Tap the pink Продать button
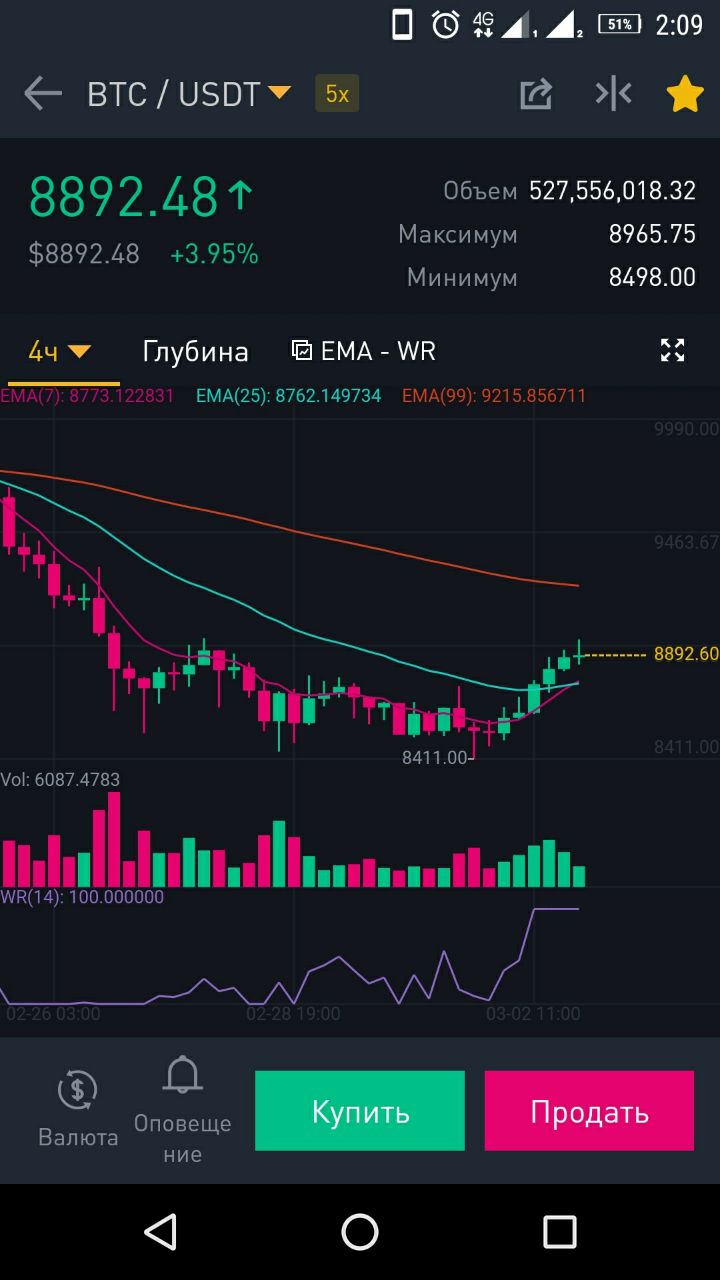This screenshot has width=720, height=1280. (589, 1111)
